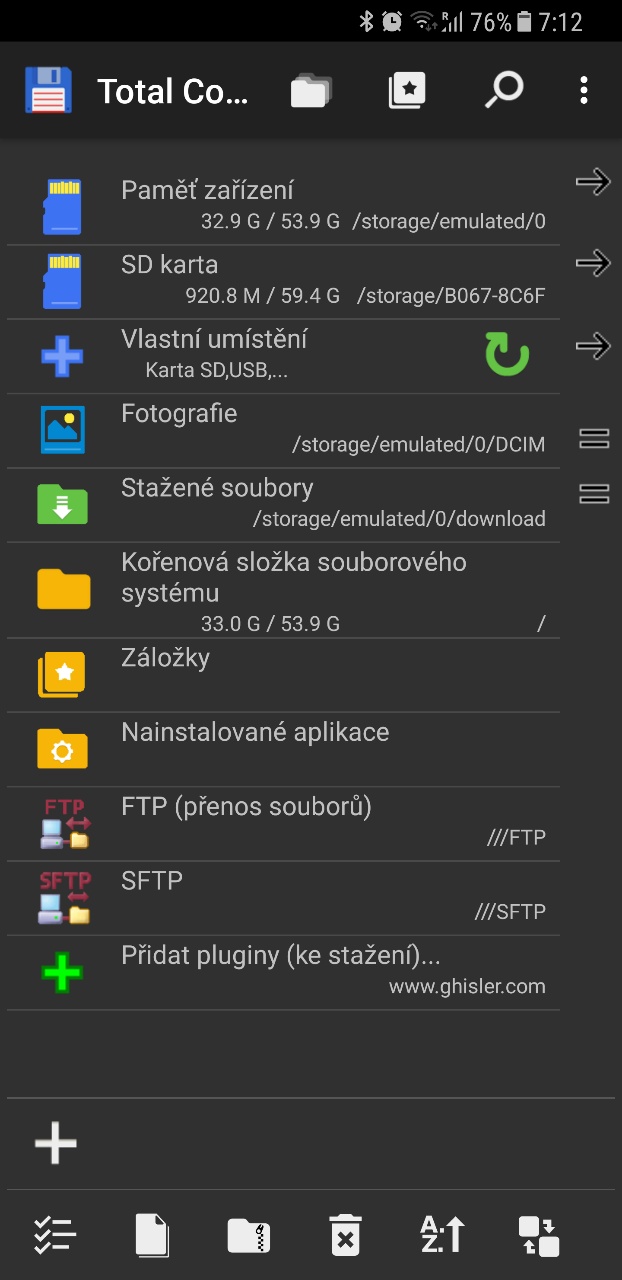Open the bookmarks star icon in app bar

407,91
